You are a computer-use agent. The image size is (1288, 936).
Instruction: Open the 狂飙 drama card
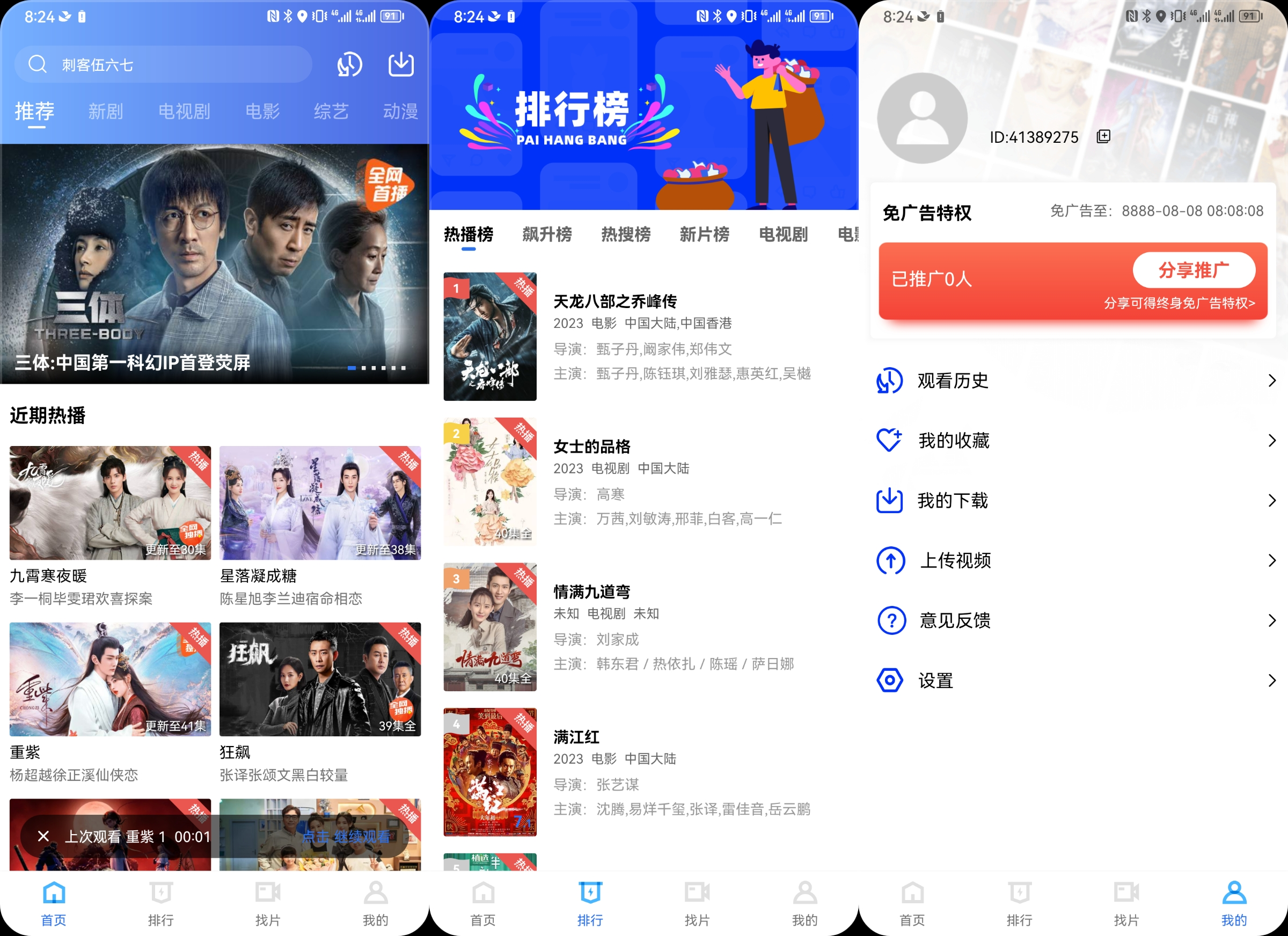[320, 679]
